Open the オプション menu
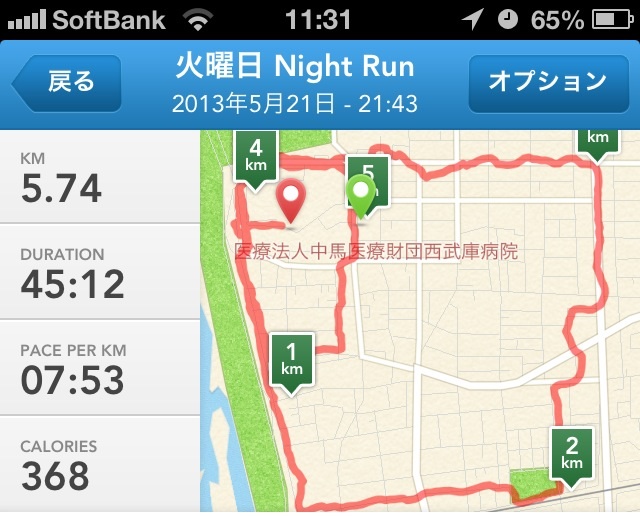This screenshot has width=640, height=516. 547,84
